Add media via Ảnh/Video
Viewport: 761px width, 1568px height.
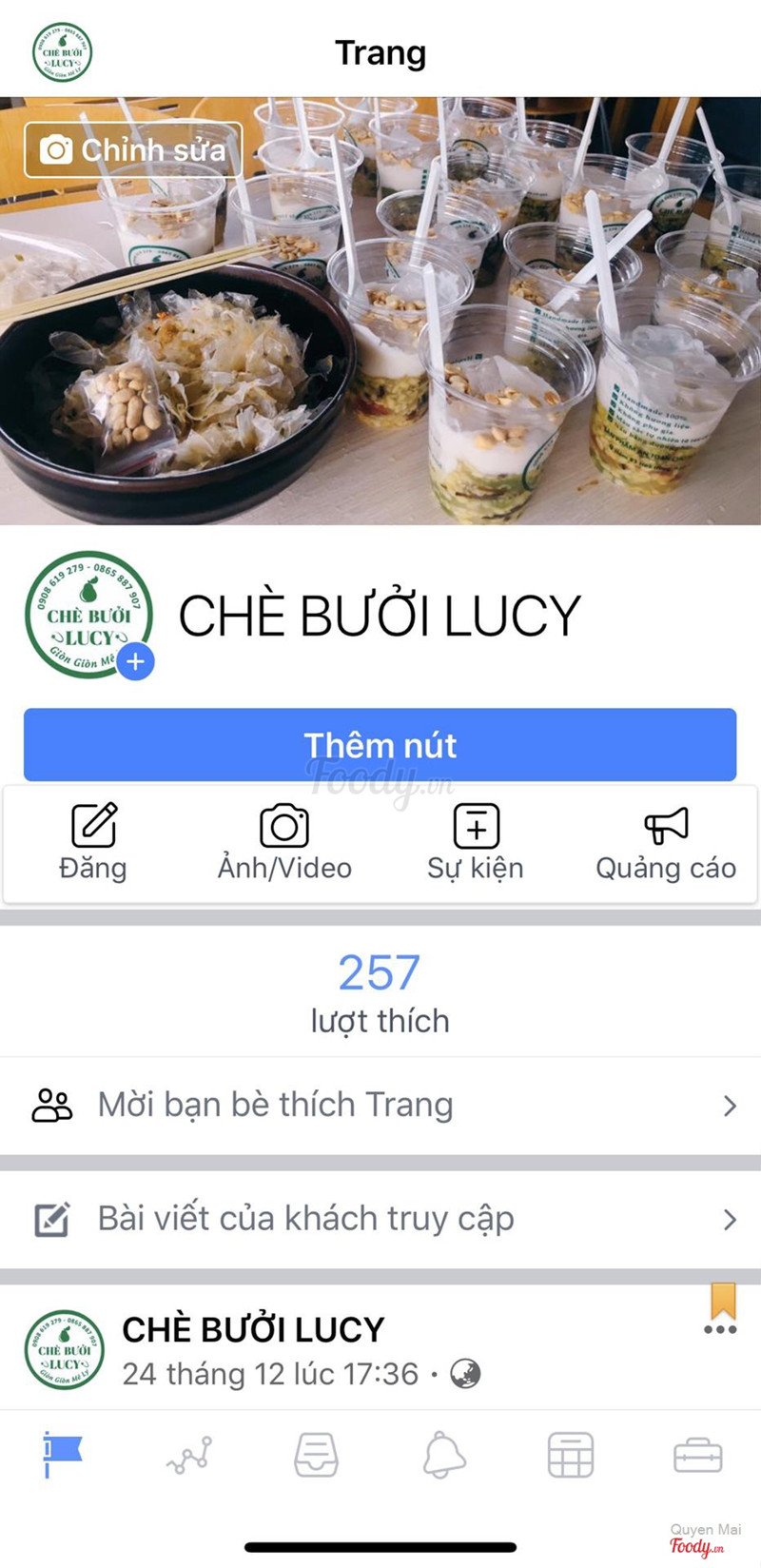(284, 842)
